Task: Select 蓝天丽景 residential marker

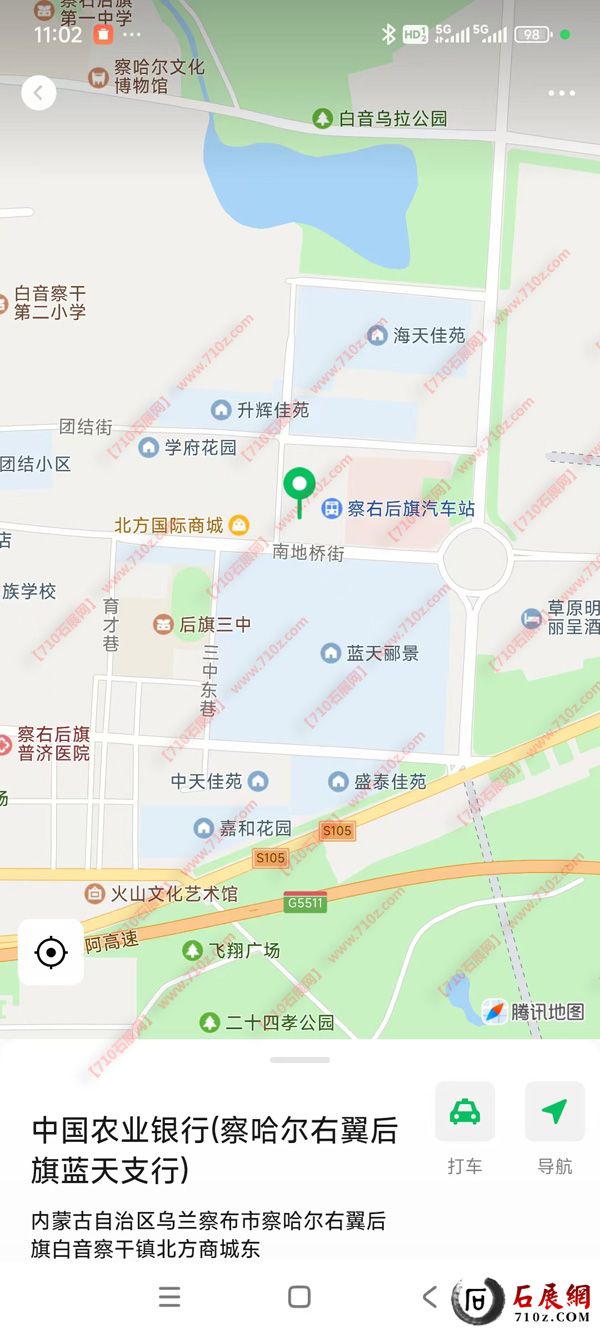Action: pyautogui.click(x=370, y=653)
